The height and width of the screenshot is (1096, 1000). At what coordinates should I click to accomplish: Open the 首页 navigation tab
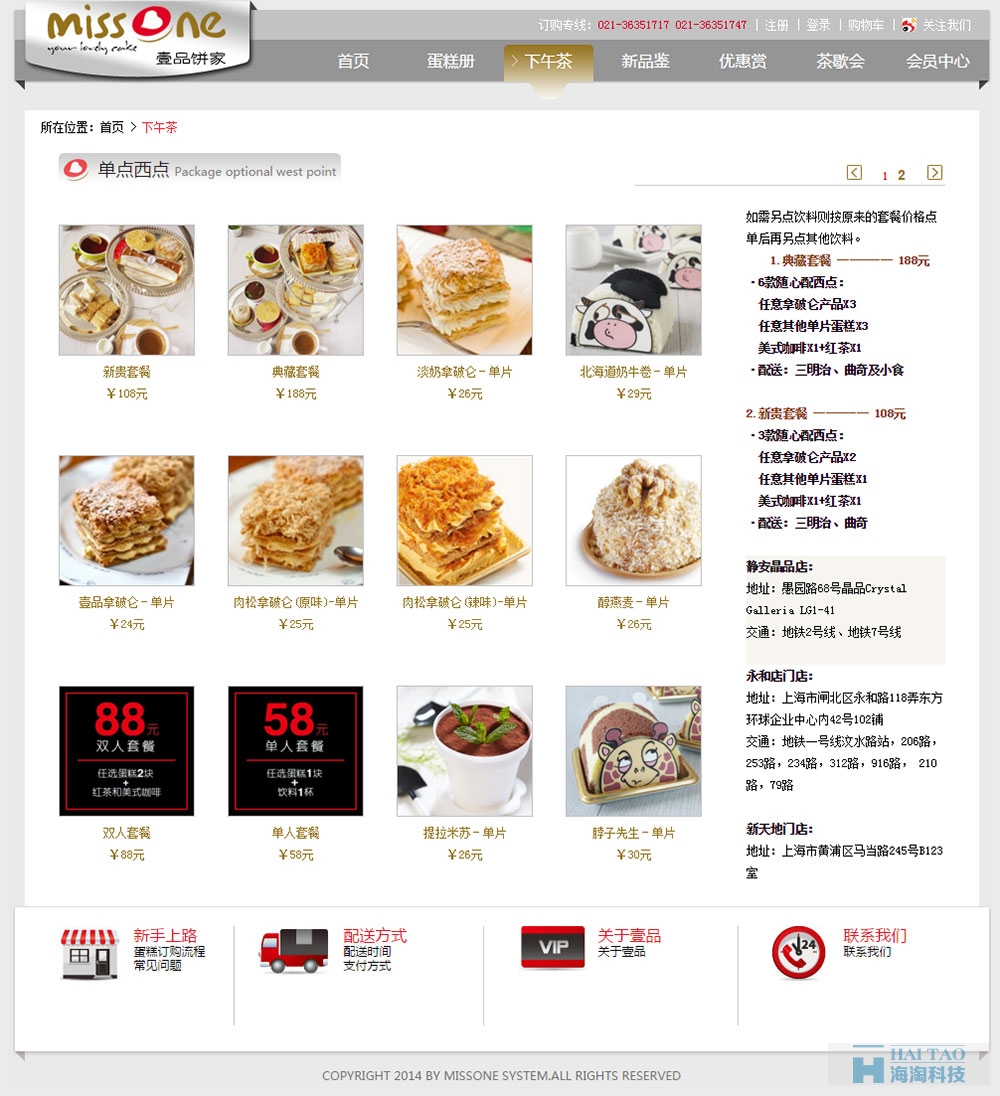pos(353,62)
